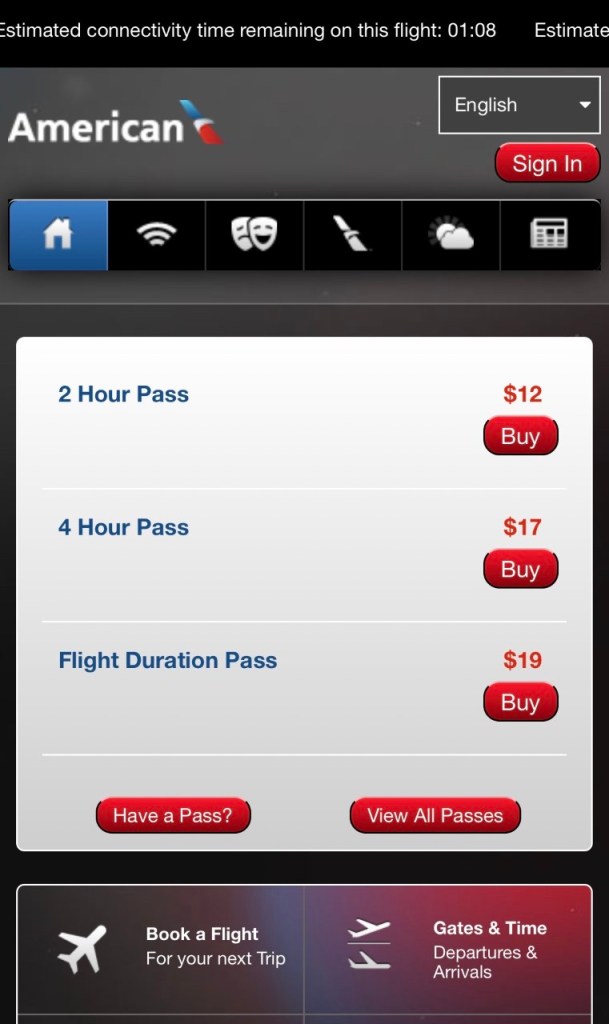The image size is (609, 1024).
Task: Buy the 4 Hour Pass
Action: 520,570
